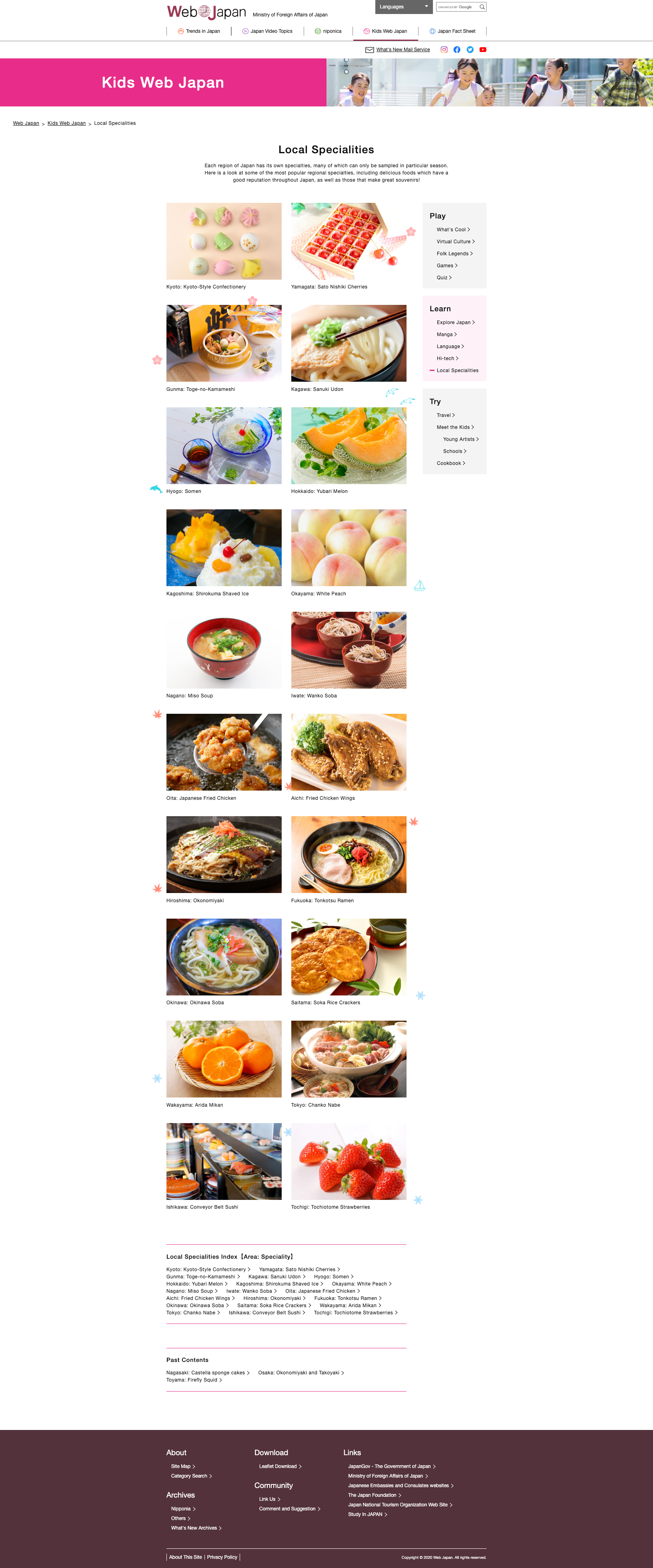The image size is (653, 1568).
Task: Return to Kids Web Japan breadcrumb
Action: (x=66, y=123)
